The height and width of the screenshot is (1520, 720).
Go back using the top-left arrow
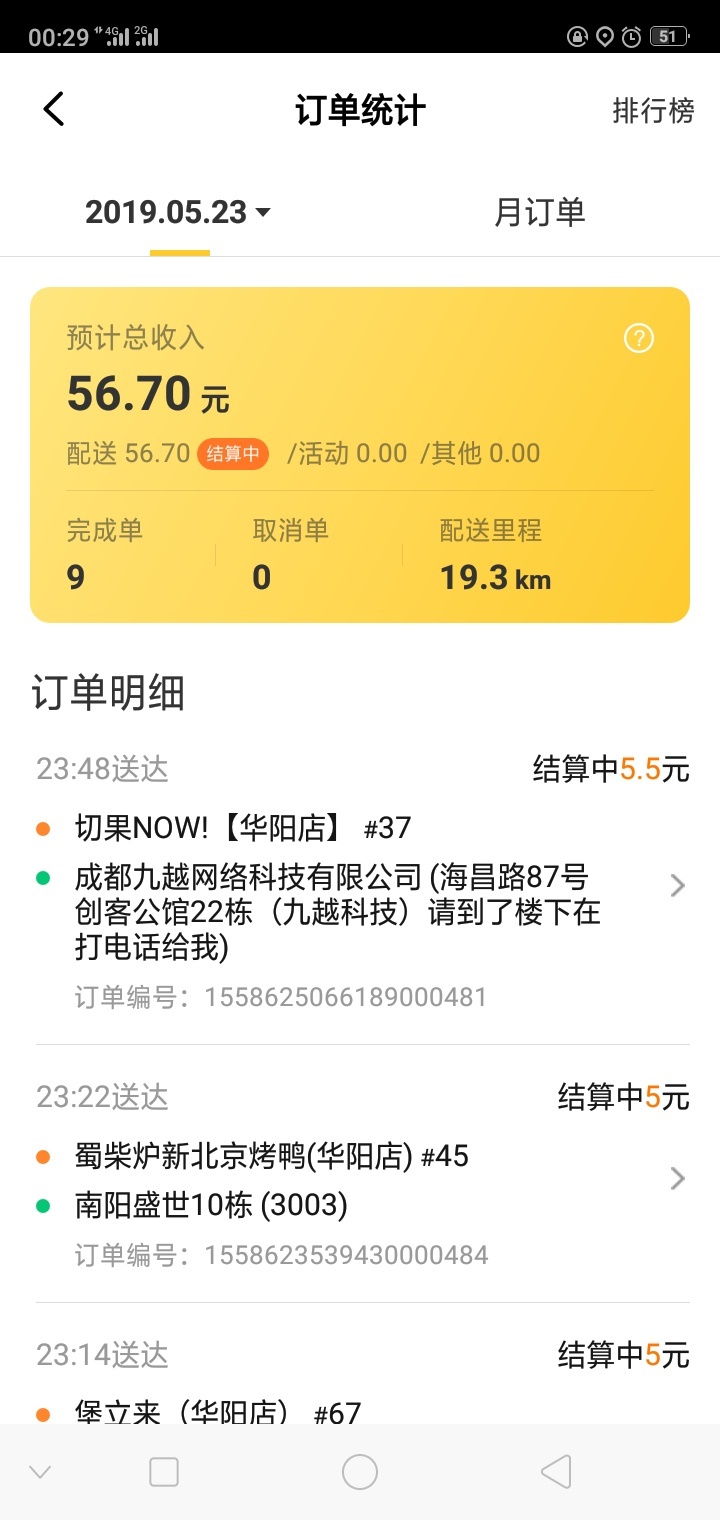pyautogui.click(x=54, y=109)
